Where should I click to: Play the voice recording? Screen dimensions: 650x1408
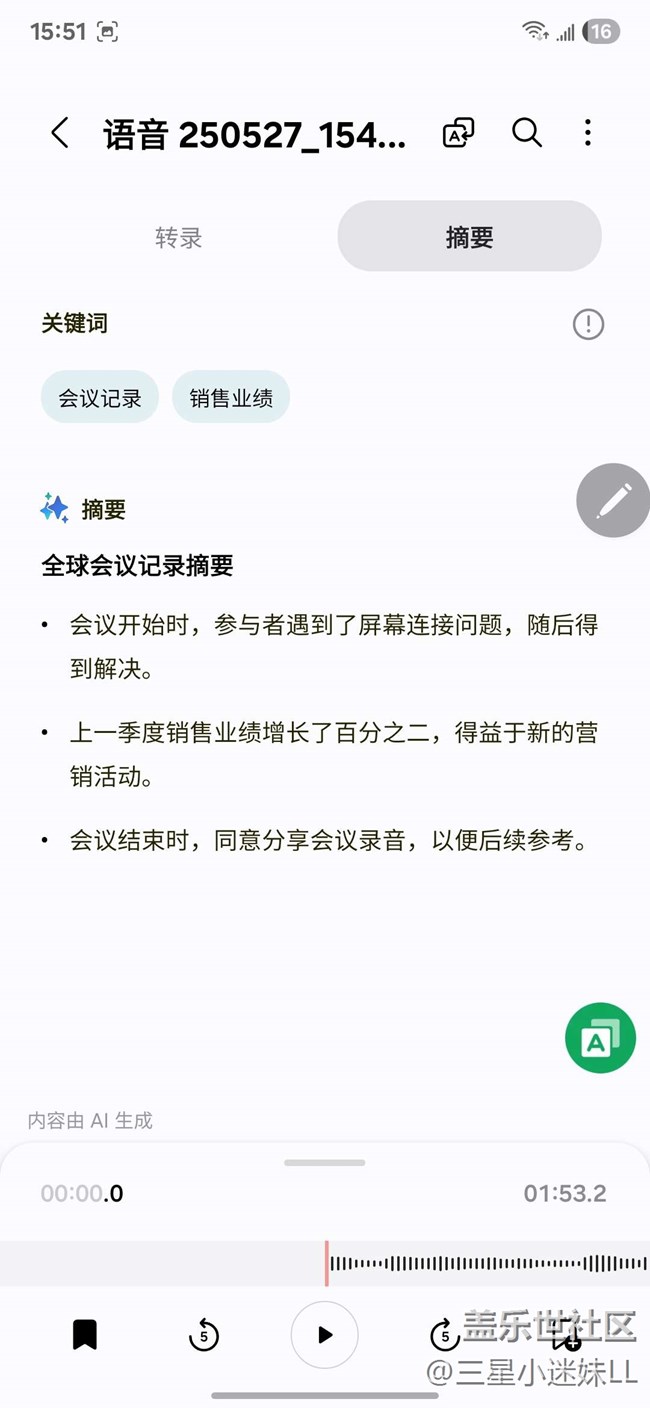325,1335
